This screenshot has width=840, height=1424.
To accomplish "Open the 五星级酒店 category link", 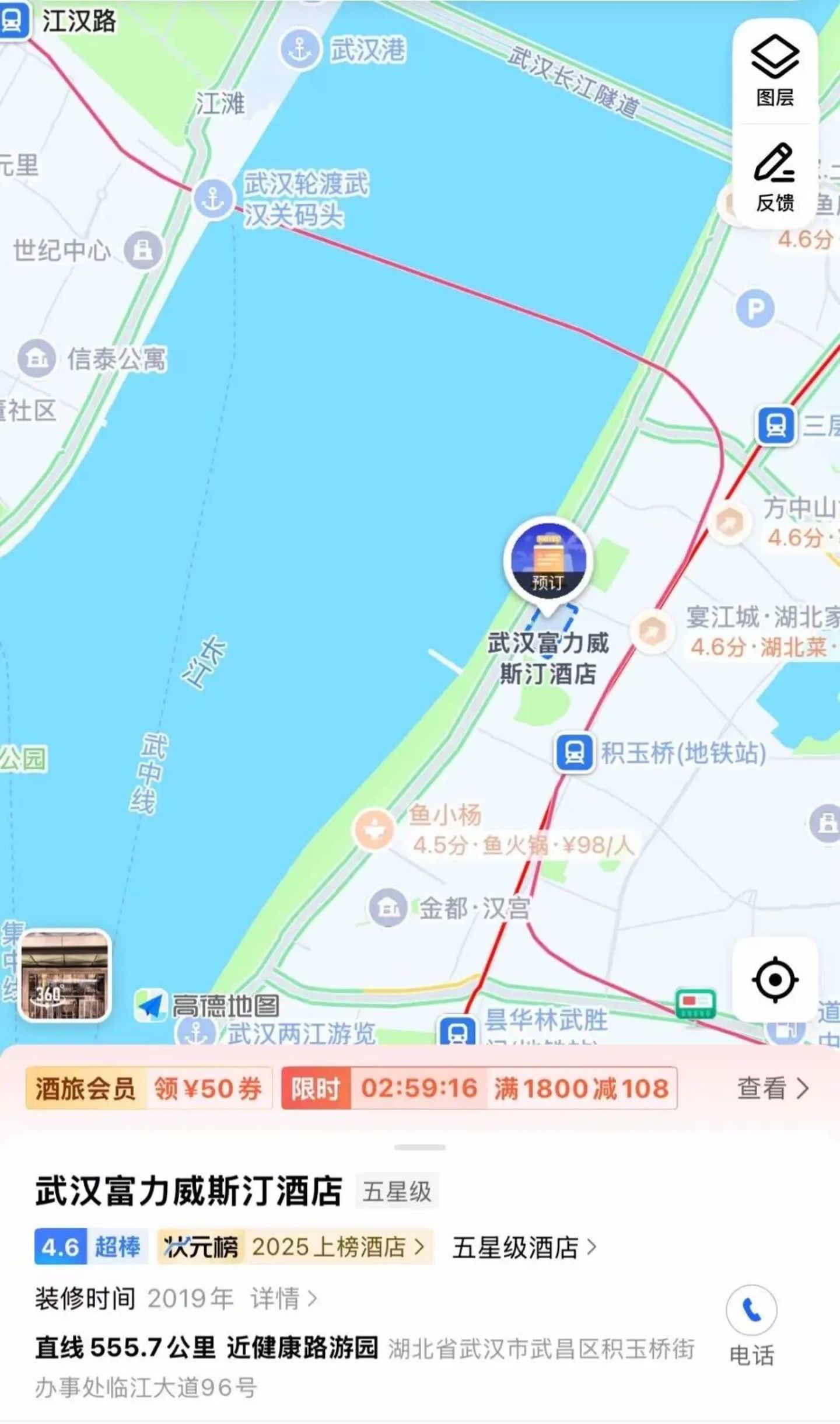I will point(524,1247).
